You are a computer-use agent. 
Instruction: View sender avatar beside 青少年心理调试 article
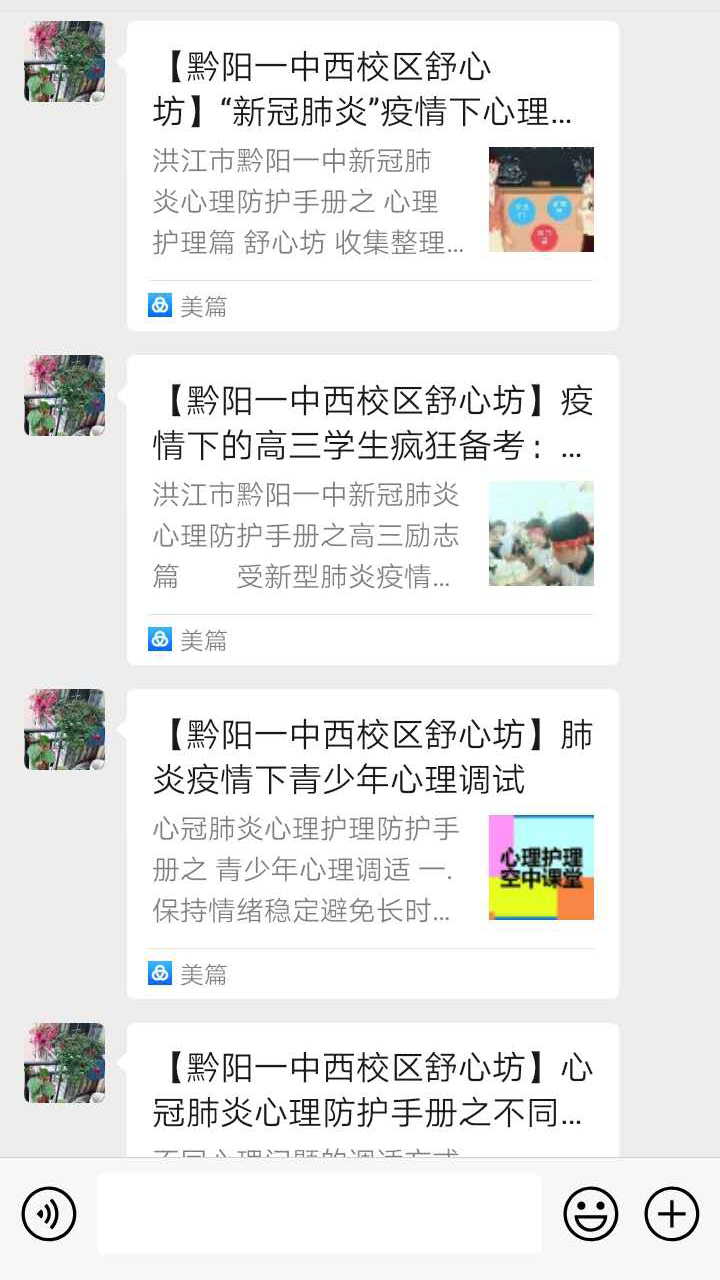click(64, 730)
